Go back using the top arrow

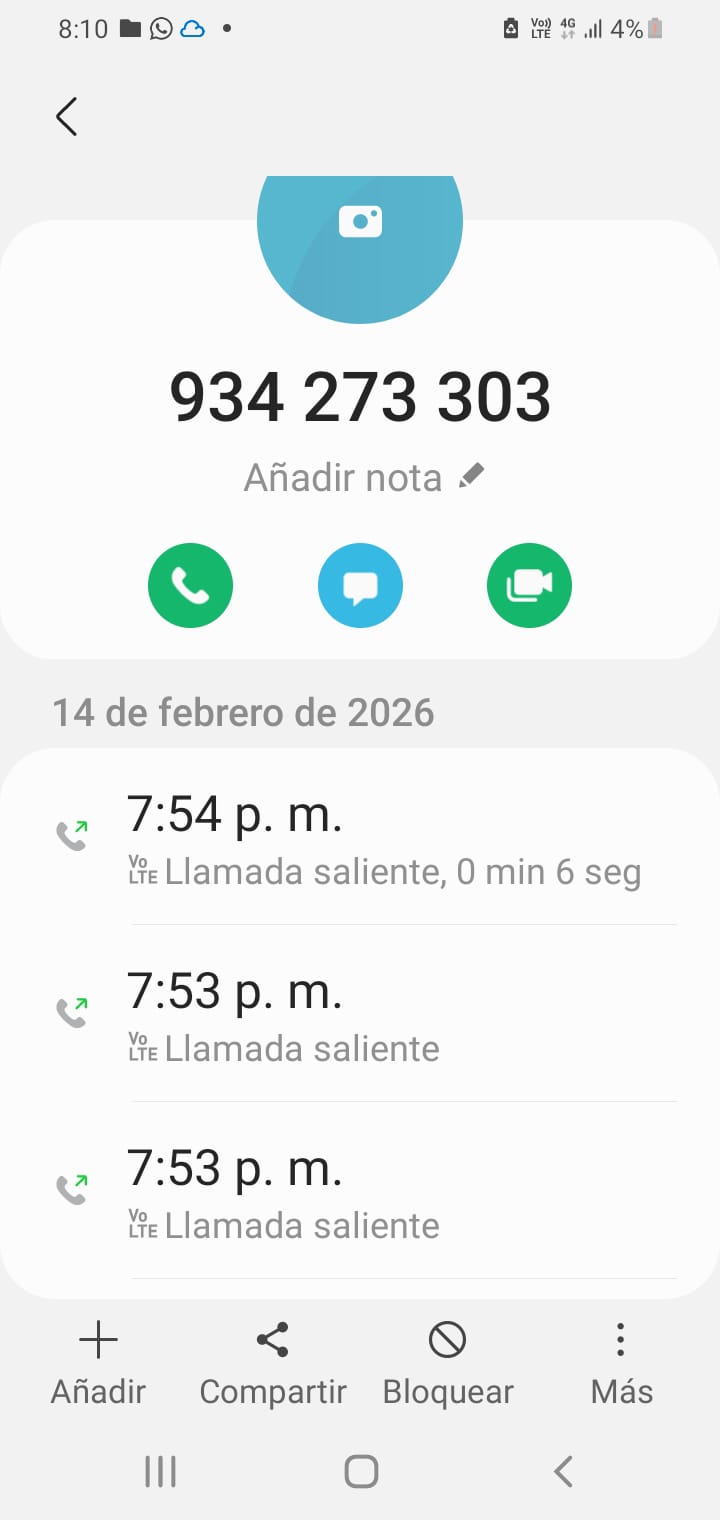67,117
